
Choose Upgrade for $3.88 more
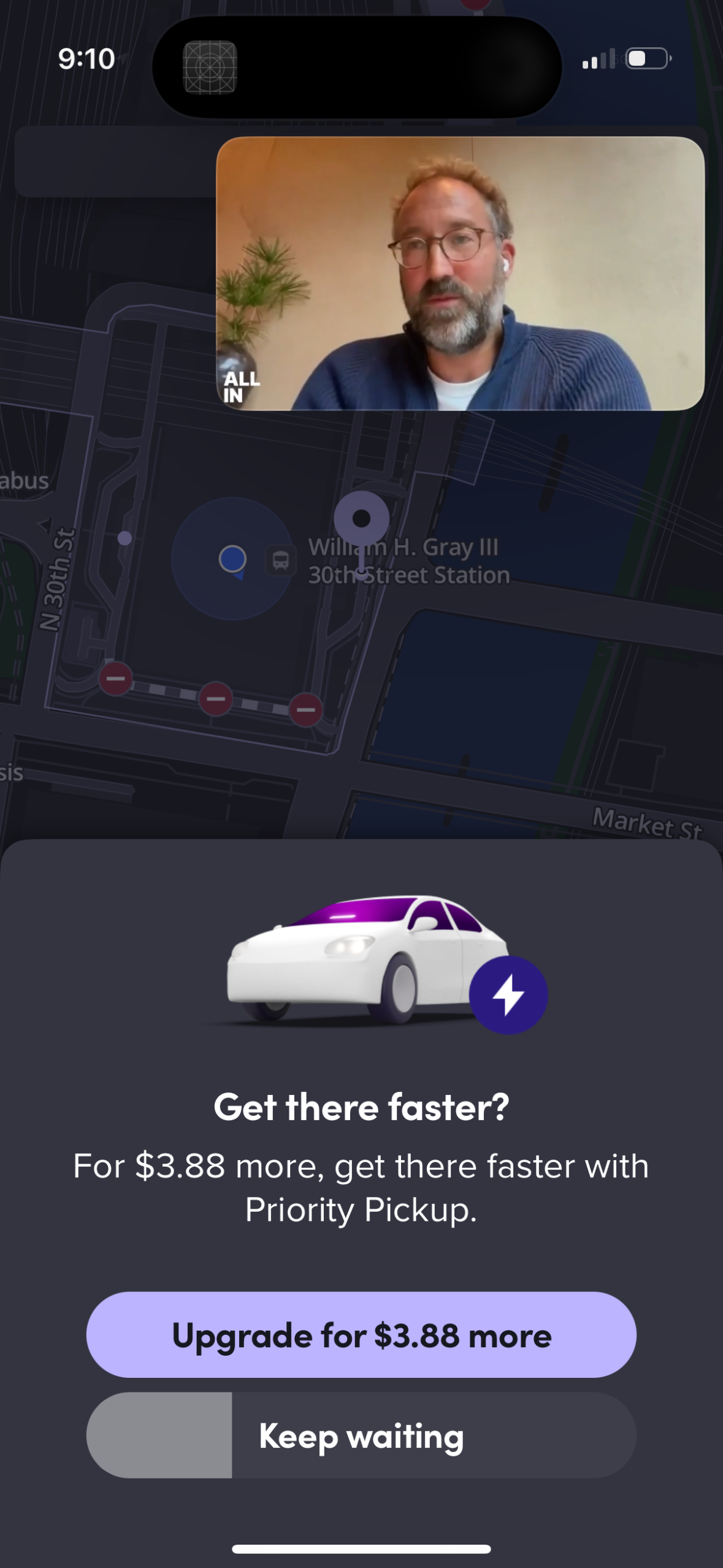click(361, 1335)
